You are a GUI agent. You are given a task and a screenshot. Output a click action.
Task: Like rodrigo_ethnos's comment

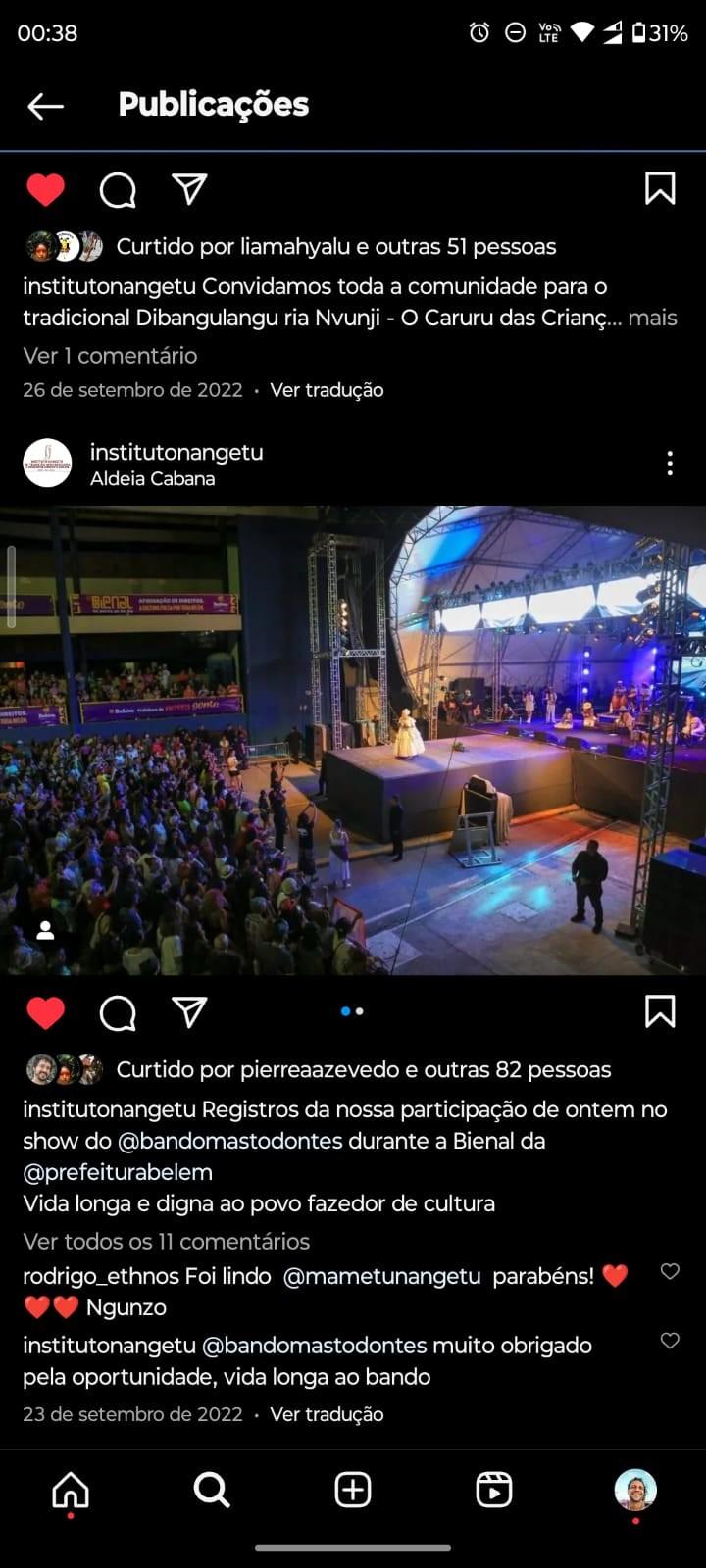(670, 1272)
